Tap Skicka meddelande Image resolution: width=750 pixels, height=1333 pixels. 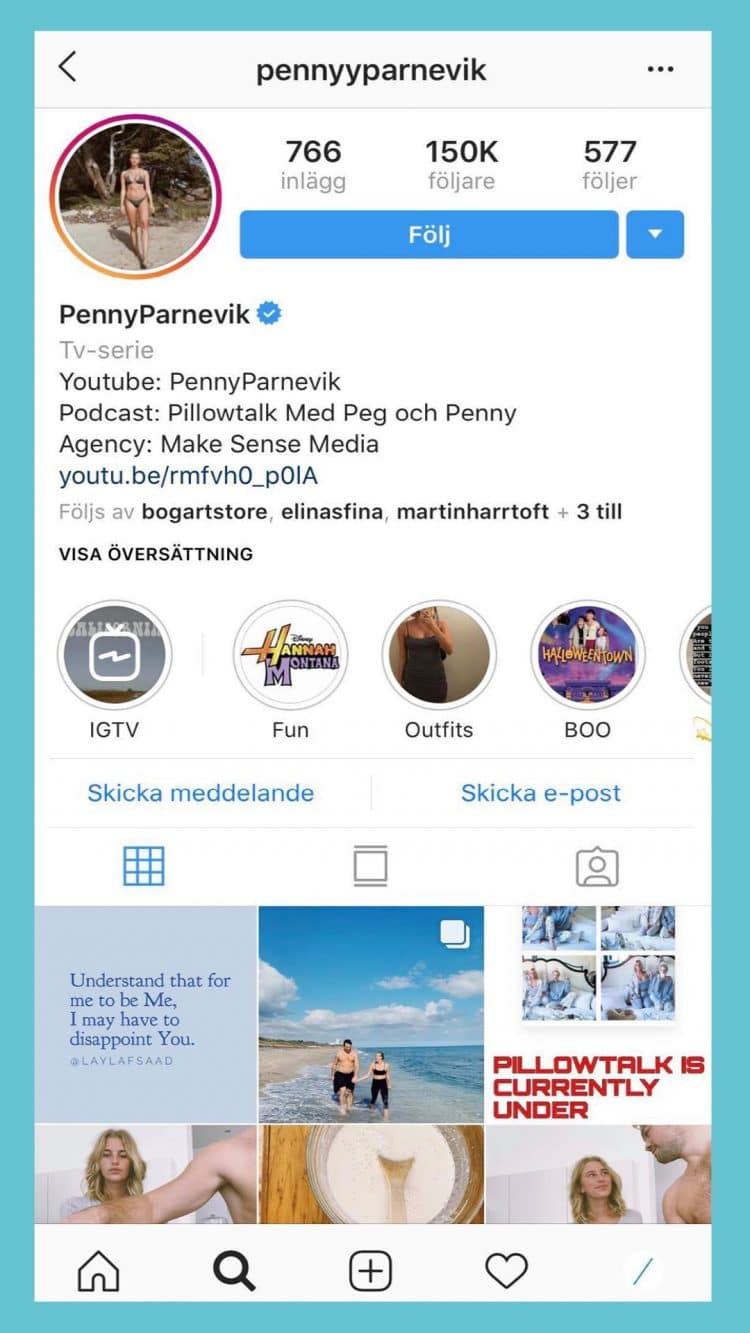point(200,793)
